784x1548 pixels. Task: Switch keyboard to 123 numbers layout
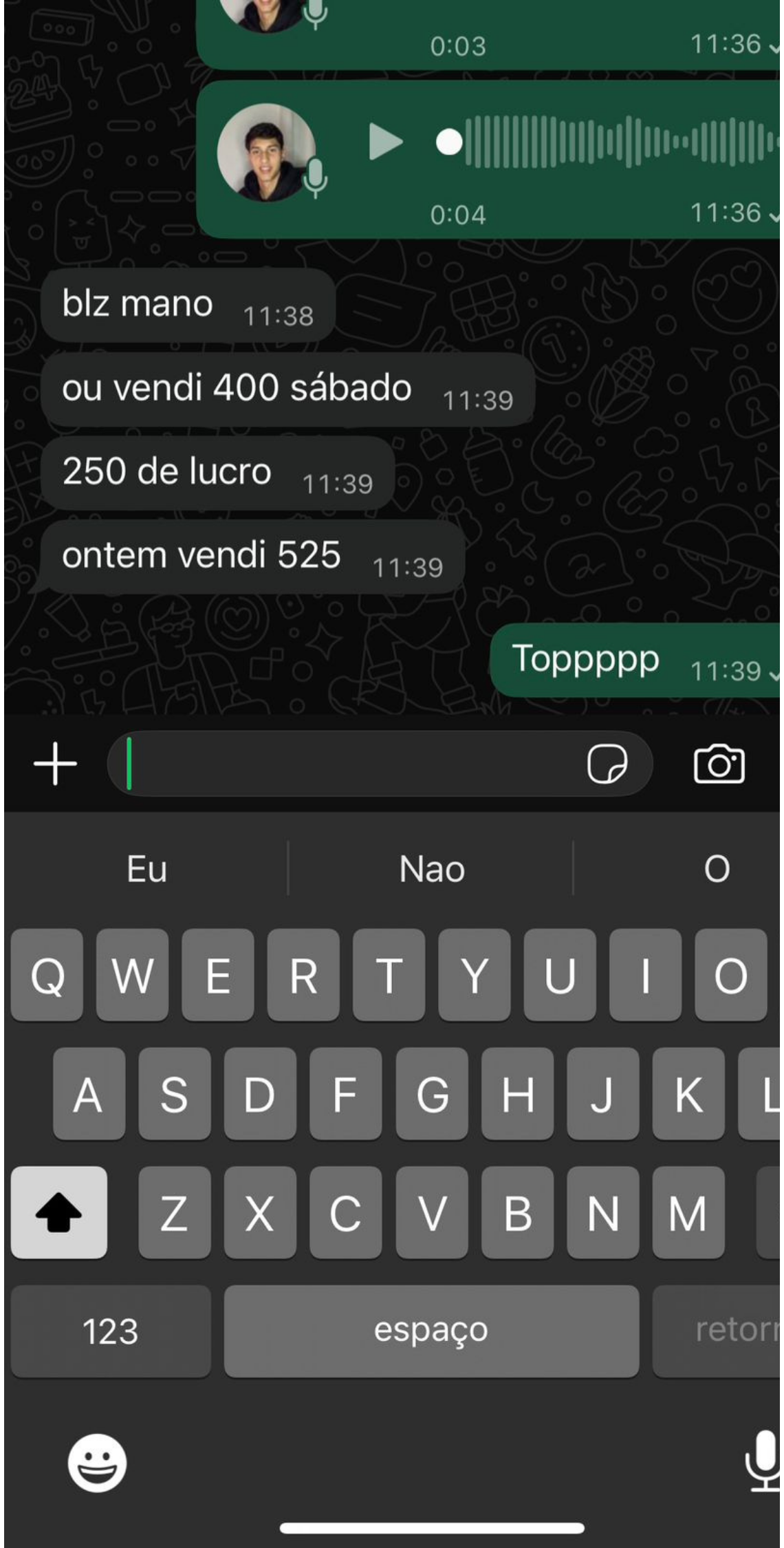tap(111, 1331)
